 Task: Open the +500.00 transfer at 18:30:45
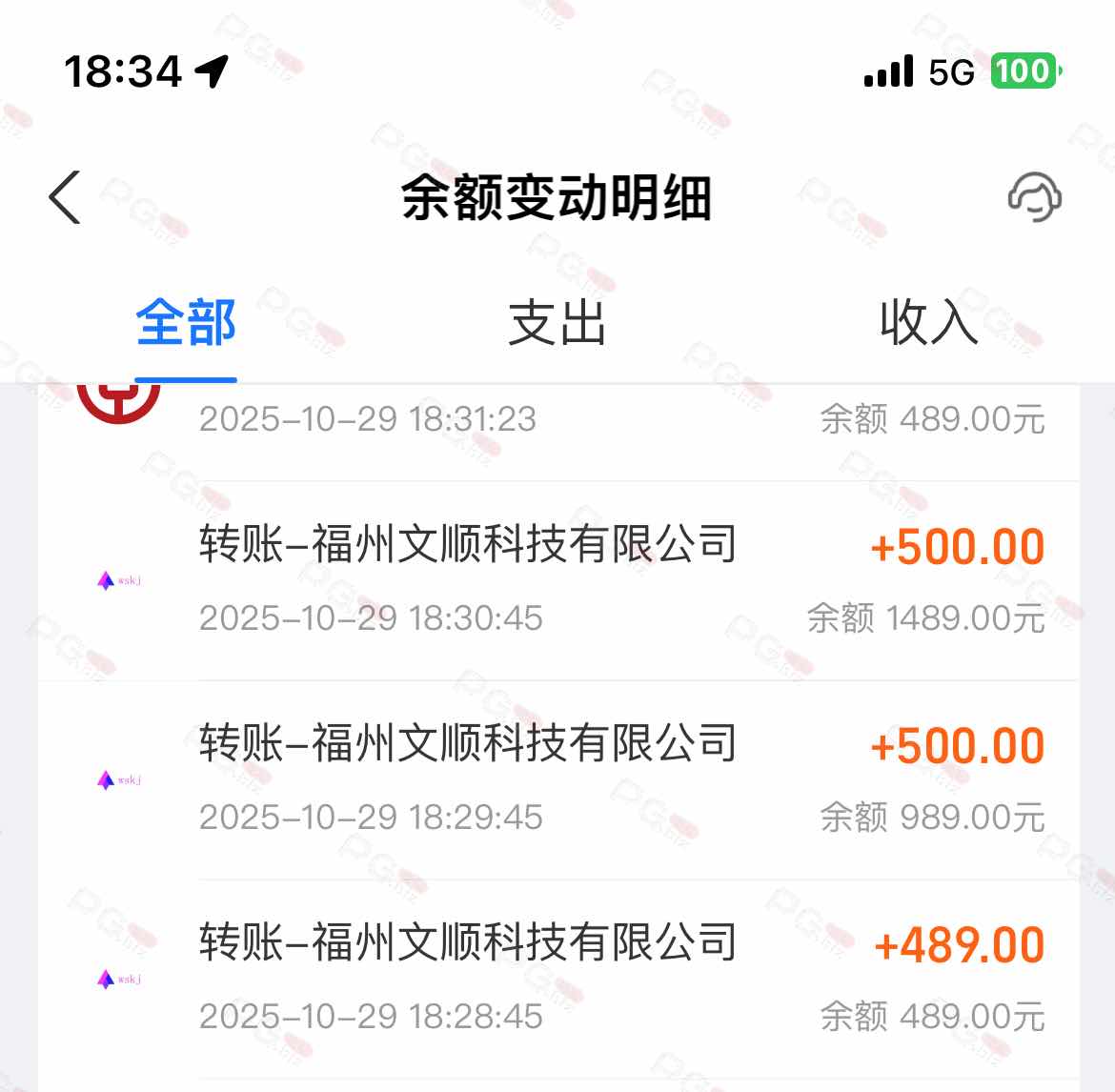tap(572, 579)
